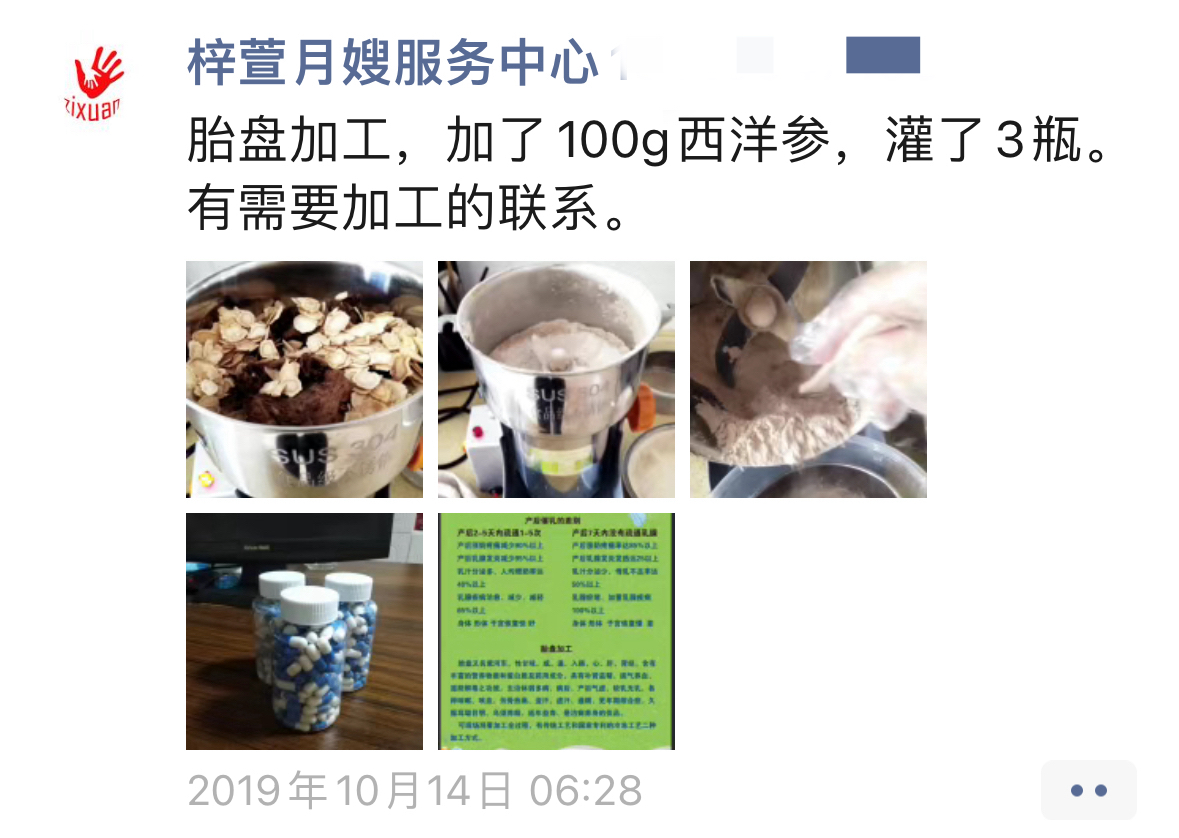Image resolution: width=1179 pixels, height=838 pixels.
Task: View the grinder with powder photo
Action: point(556,379)
